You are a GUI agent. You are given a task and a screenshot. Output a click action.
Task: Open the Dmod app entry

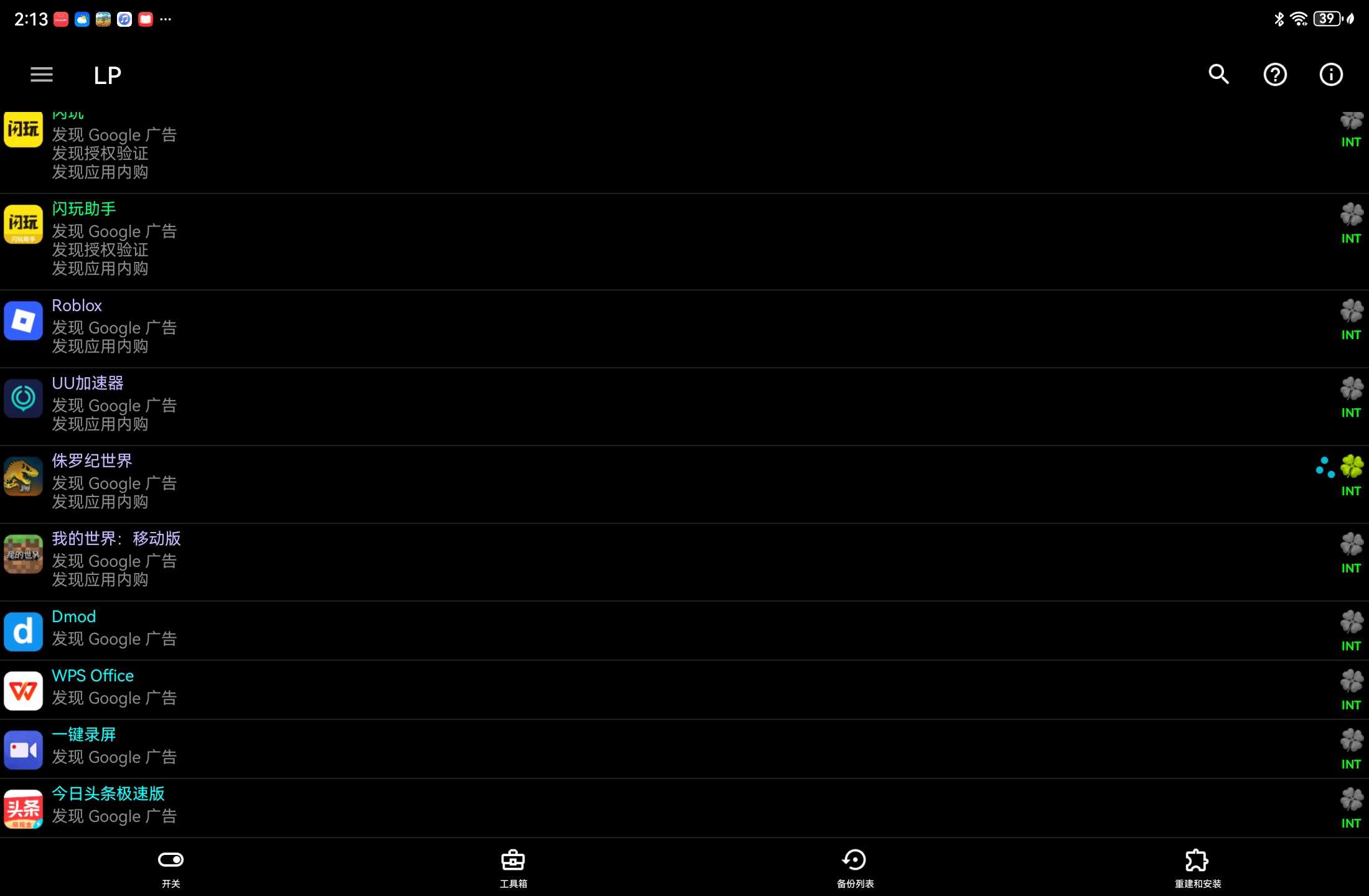tap(74, 617)
